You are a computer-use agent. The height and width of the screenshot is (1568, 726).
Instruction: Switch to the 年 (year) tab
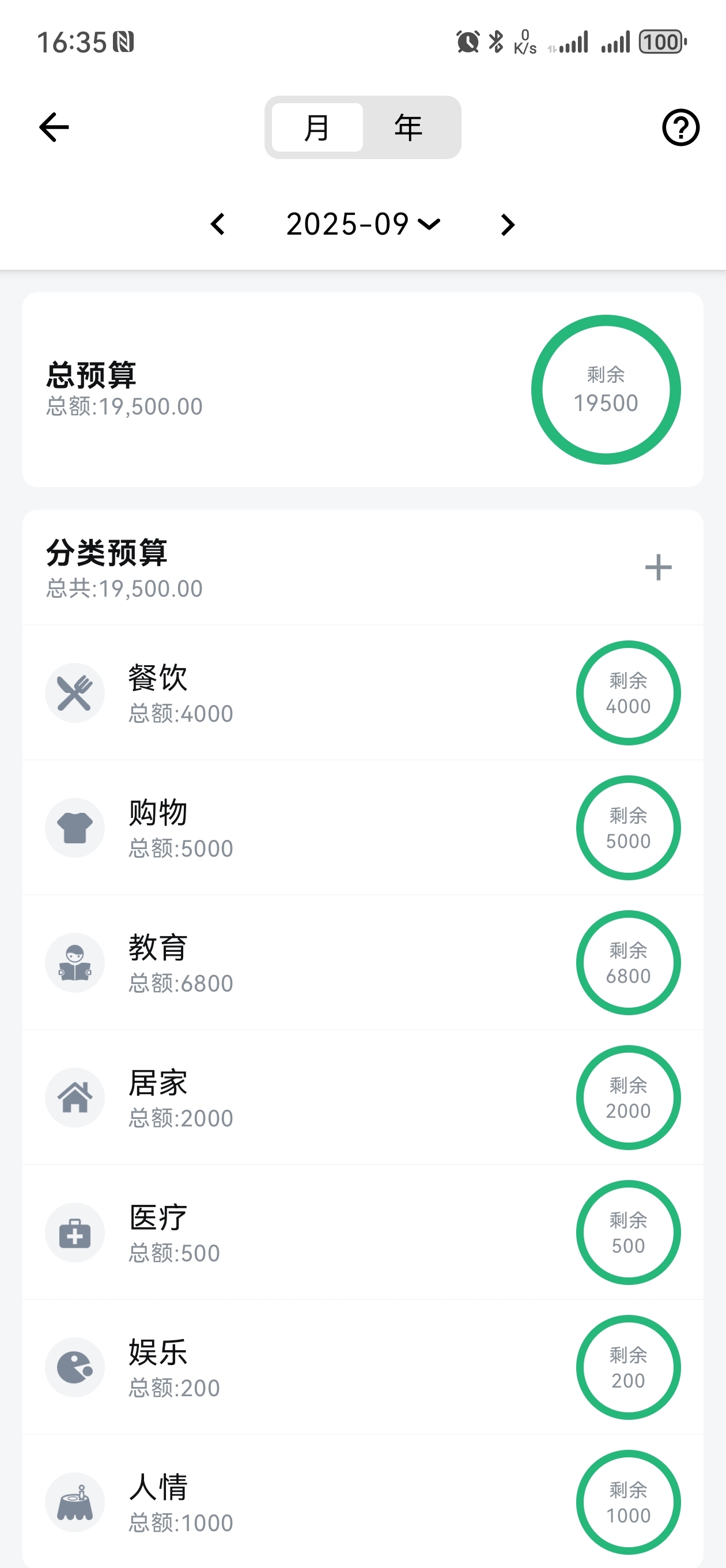point(409,127)
